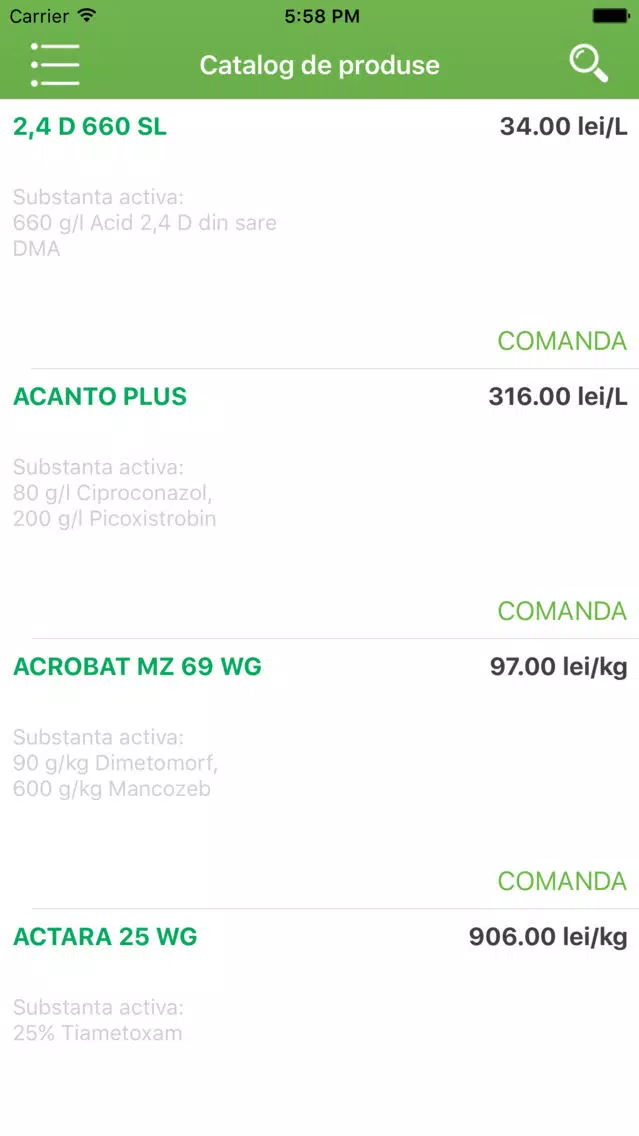639x1136 pixels.
Task: Order ACANTO PLUS via COMANDA
Action: (x=561, y=611)
